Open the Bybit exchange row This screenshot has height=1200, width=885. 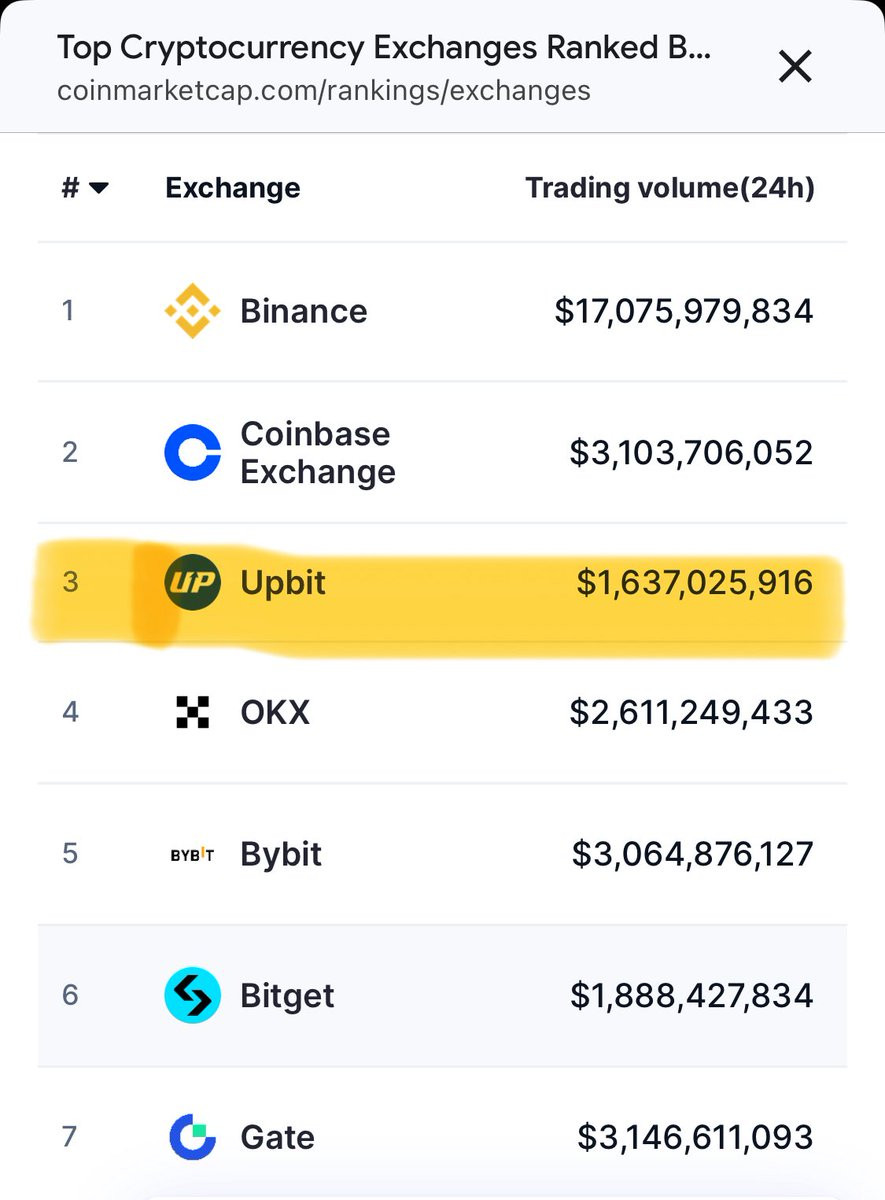[x=281, y=855]
